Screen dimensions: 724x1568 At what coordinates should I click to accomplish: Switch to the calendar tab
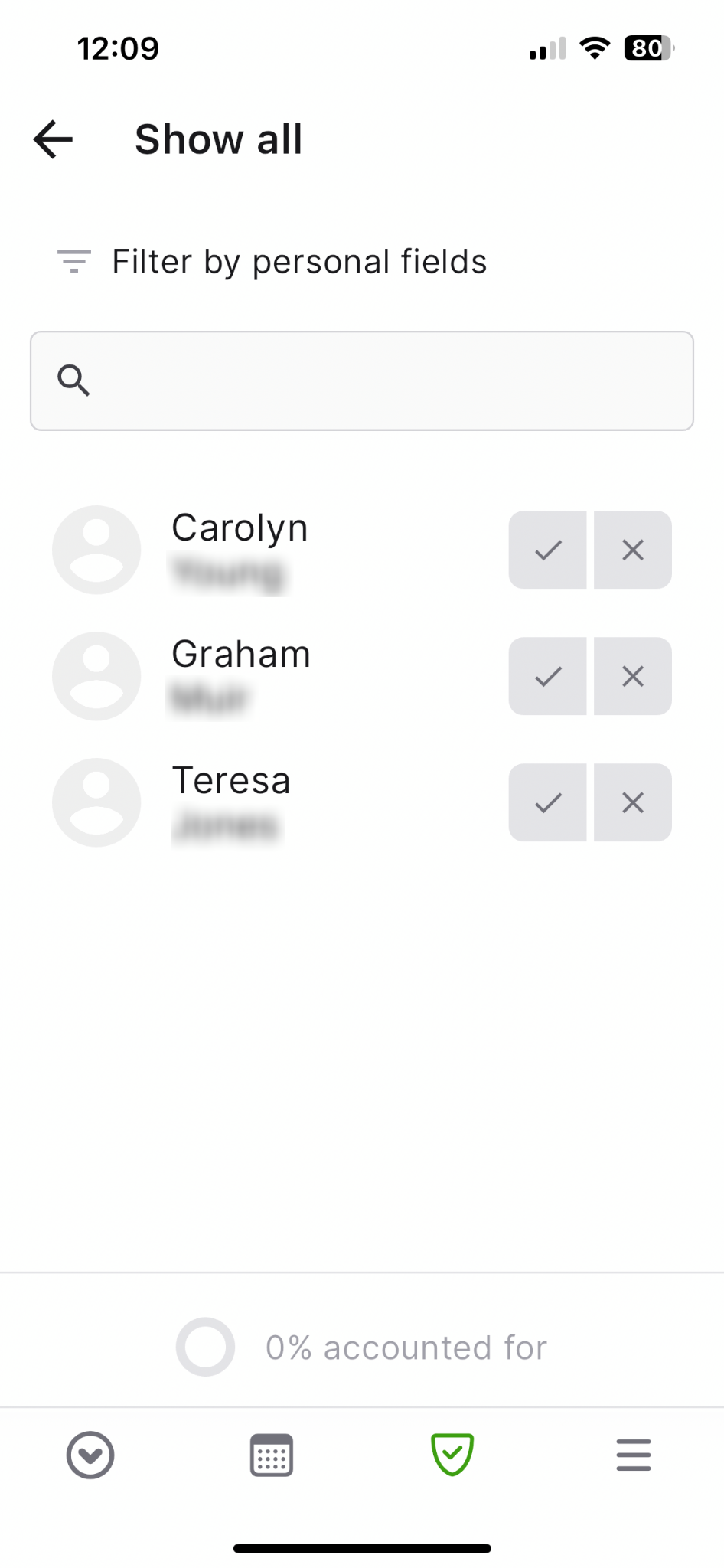point(272,1455)
